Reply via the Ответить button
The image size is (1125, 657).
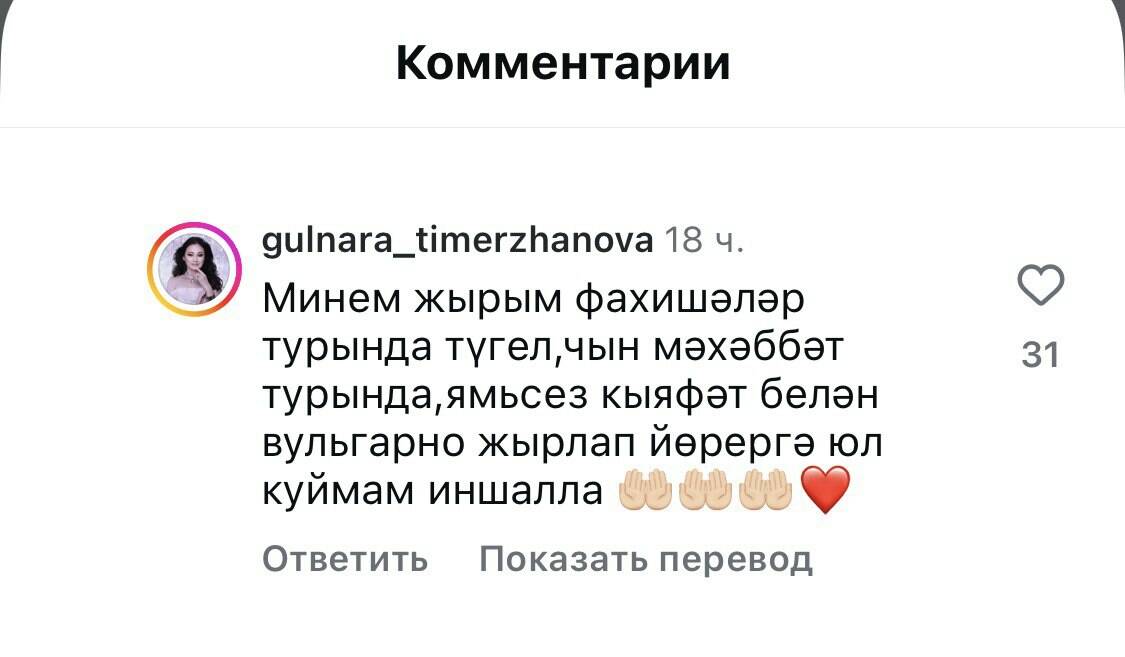pos(345,558)
